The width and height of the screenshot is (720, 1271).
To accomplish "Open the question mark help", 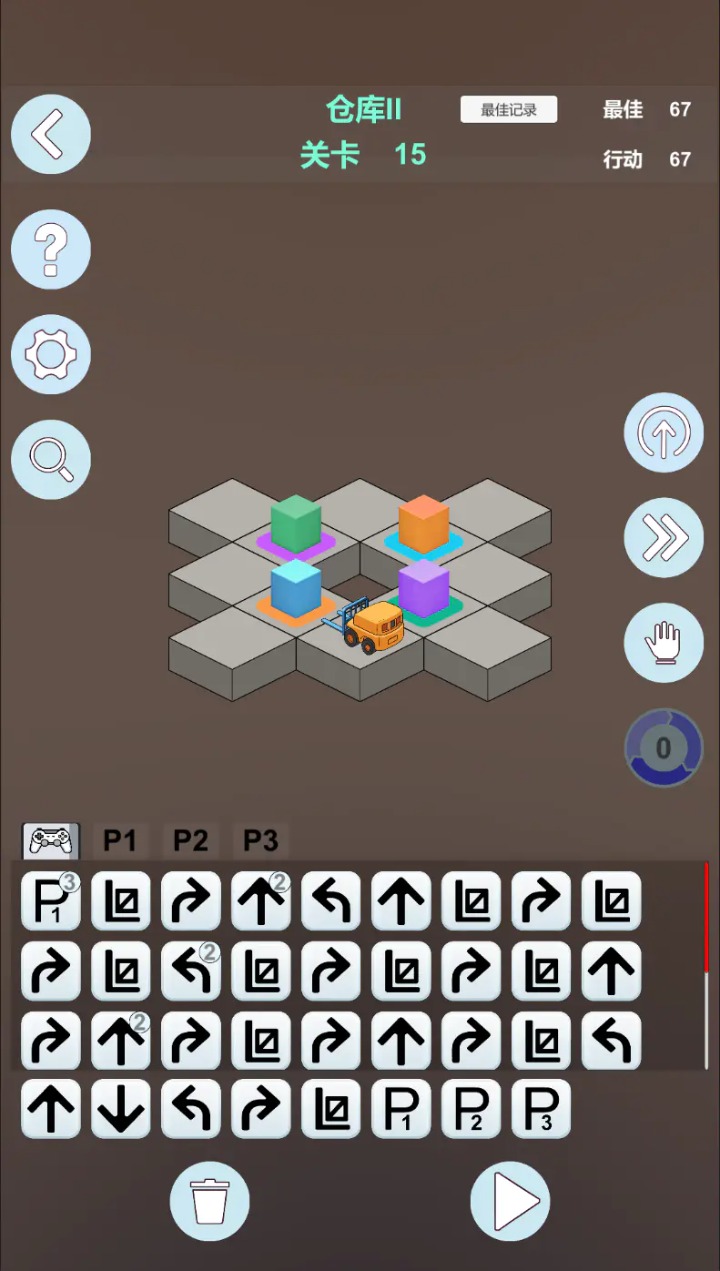I will 51,249.
